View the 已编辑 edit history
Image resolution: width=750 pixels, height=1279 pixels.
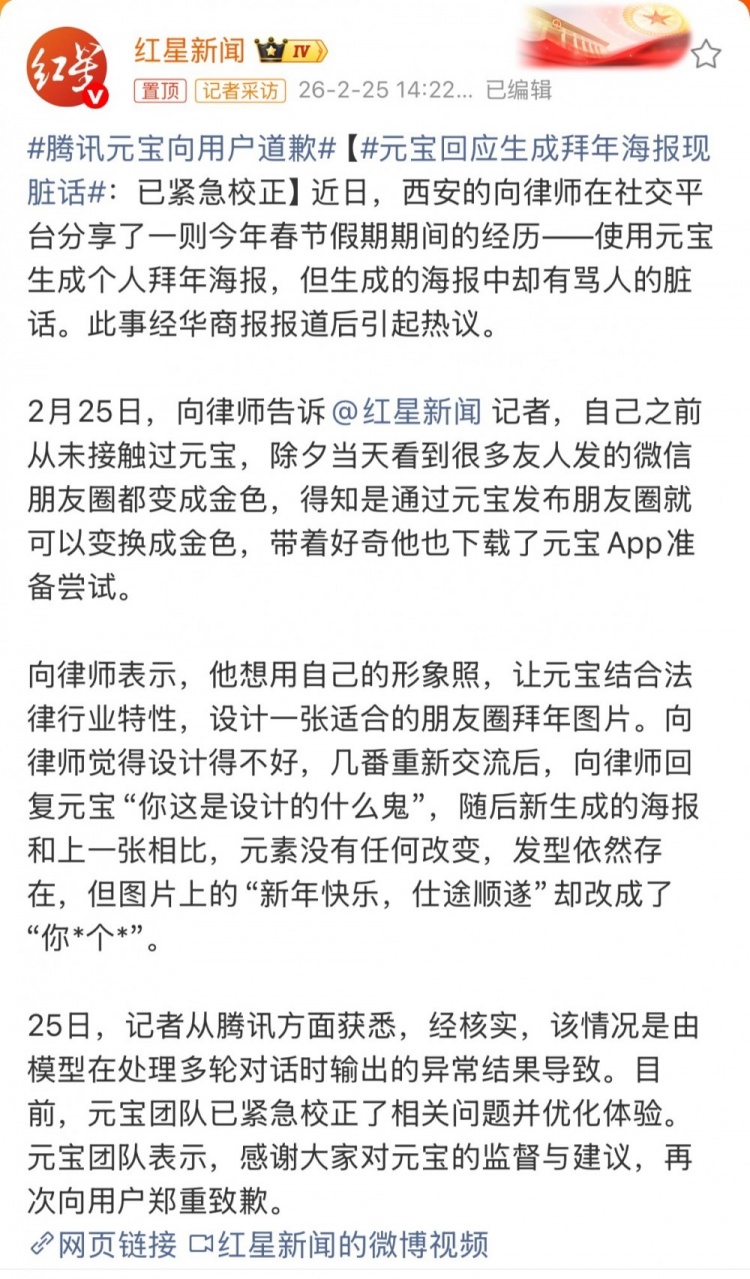[x=519, y=90]
